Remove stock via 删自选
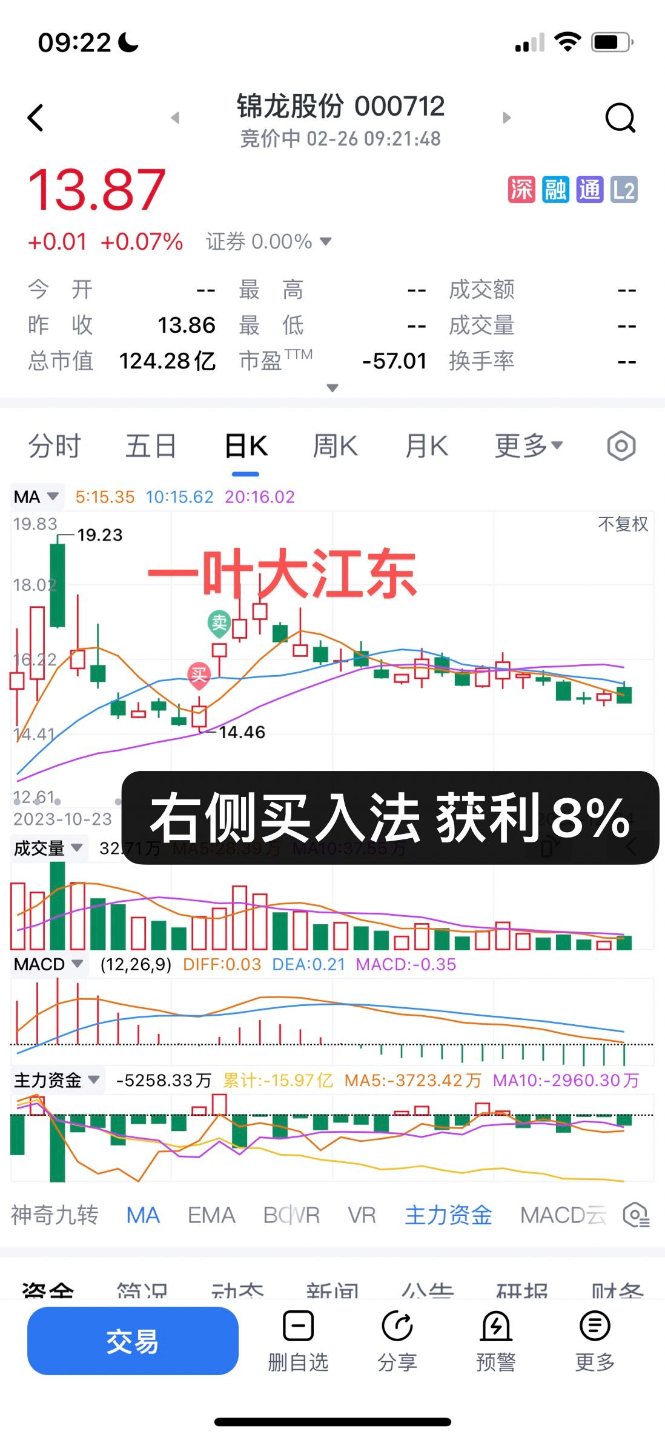Screen dimensions: 665x1440 [x=298, y=1341]
